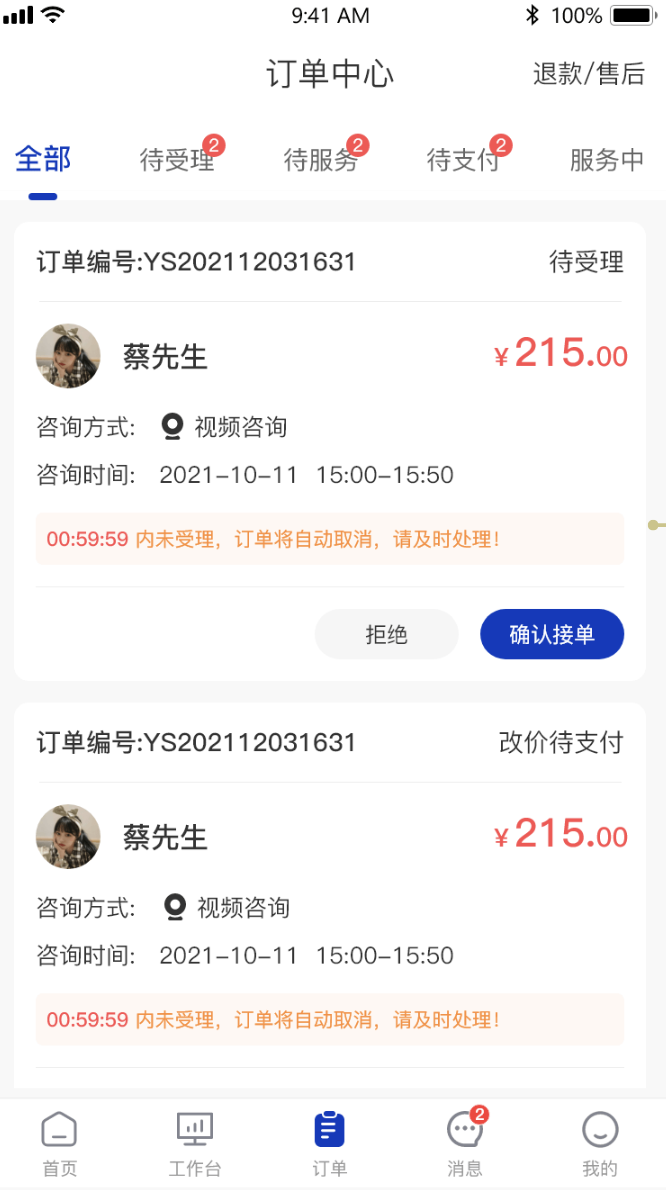Open 消息 messages tab
The width and height of the screenshot is (666, 1190).
pyautogui.click(x=465, y=1144)
